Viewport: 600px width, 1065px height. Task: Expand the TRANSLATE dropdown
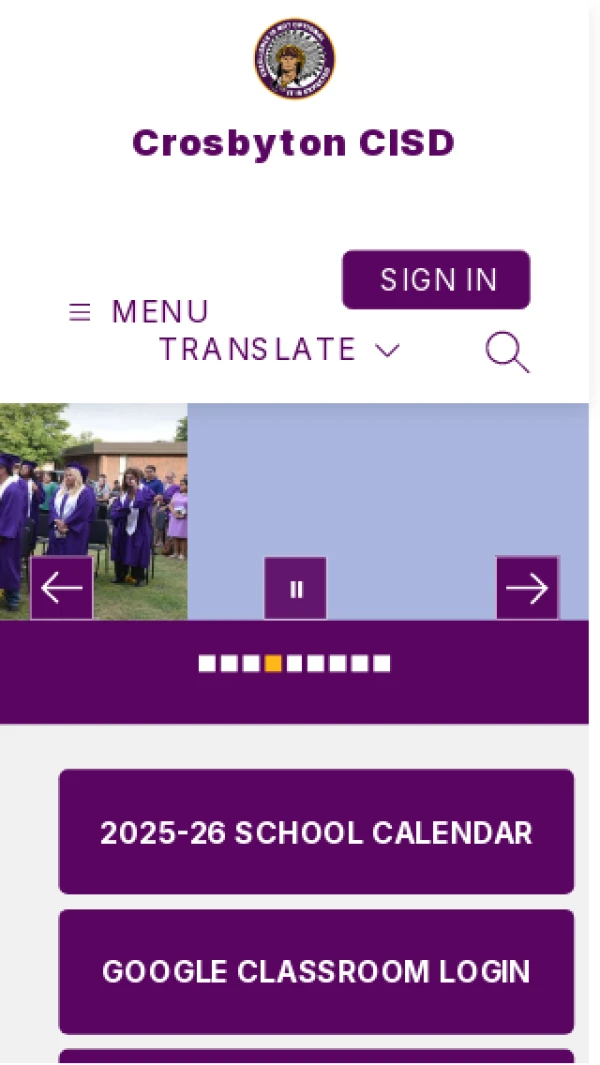tap(279, 350)
